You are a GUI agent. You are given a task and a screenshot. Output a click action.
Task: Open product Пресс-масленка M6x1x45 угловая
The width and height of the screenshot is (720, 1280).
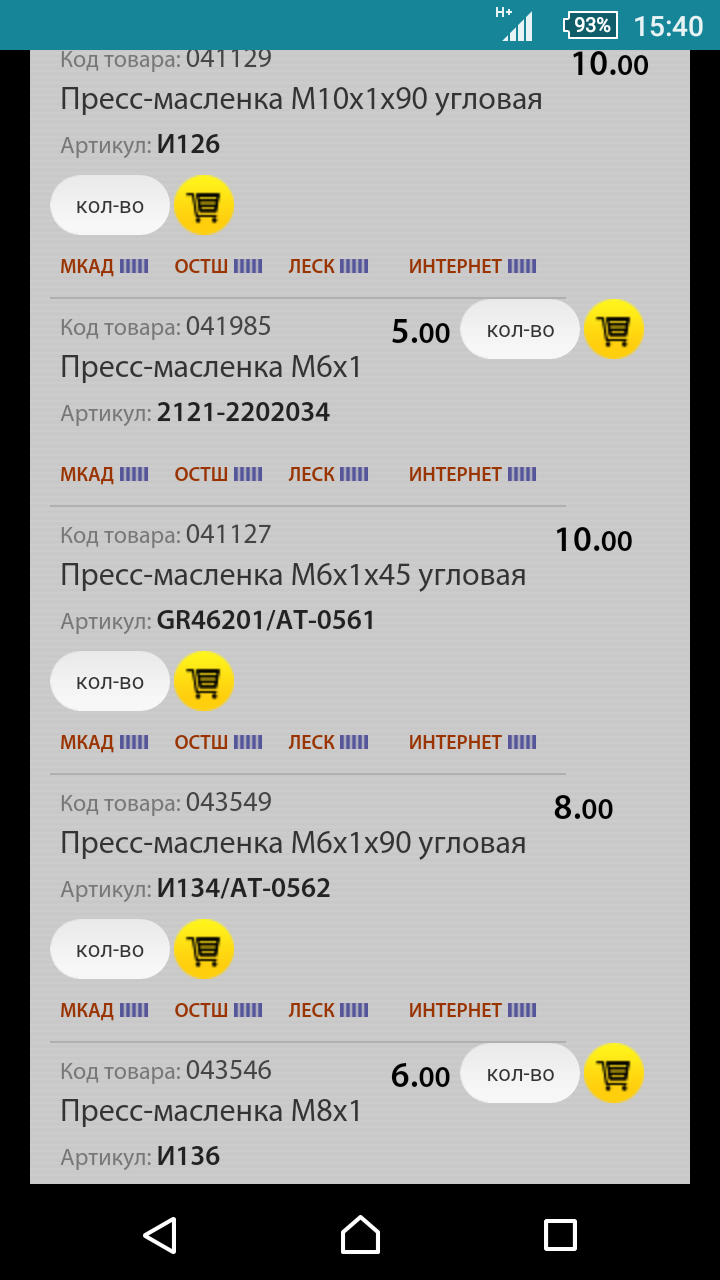(x=292, y=575)
